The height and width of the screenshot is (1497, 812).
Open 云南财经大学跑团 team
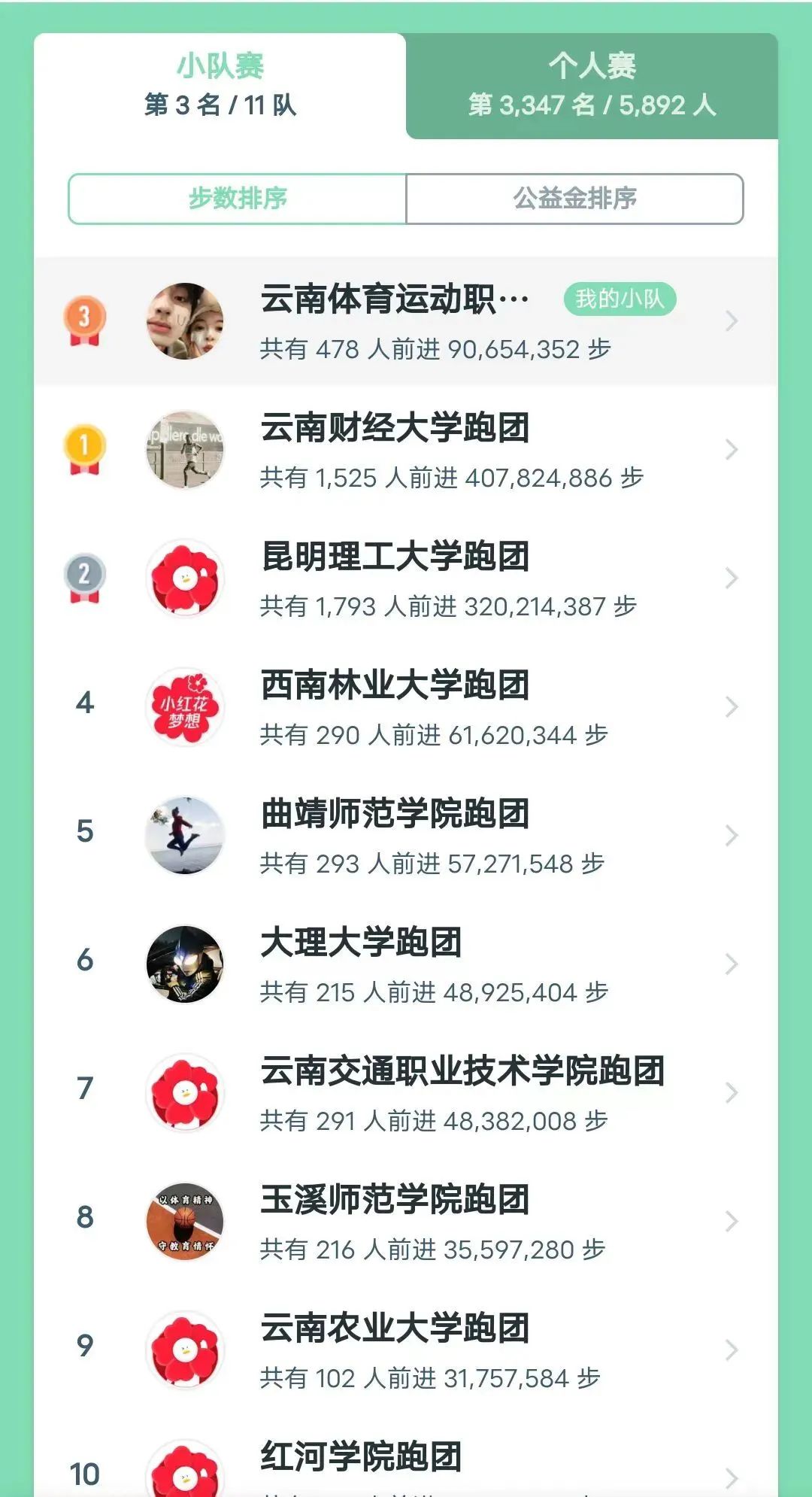(x=406, y=450)
